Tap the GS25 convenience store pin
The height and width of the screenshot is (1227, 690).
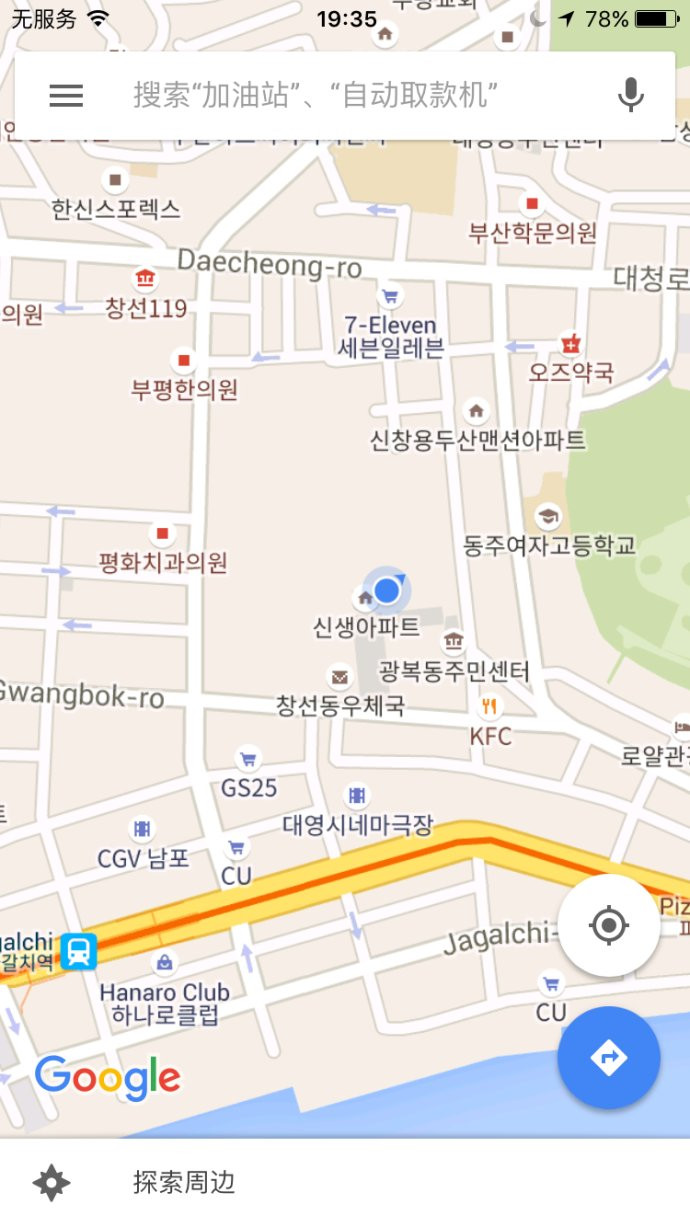coord(247,759)
